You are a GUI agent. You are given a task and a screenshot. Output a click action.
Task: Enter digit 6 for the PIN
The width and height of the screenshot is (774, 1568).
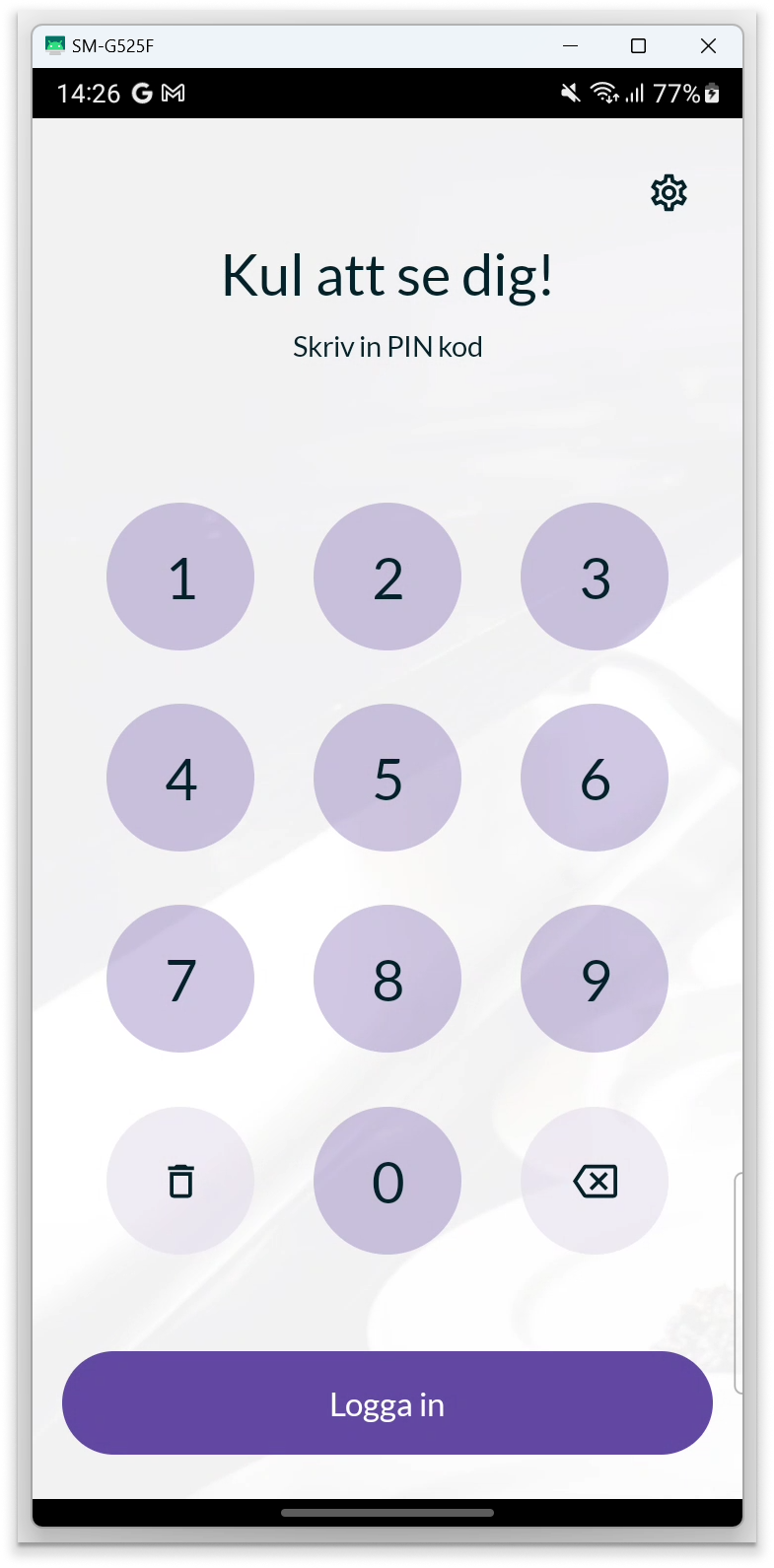click(595, 779)
